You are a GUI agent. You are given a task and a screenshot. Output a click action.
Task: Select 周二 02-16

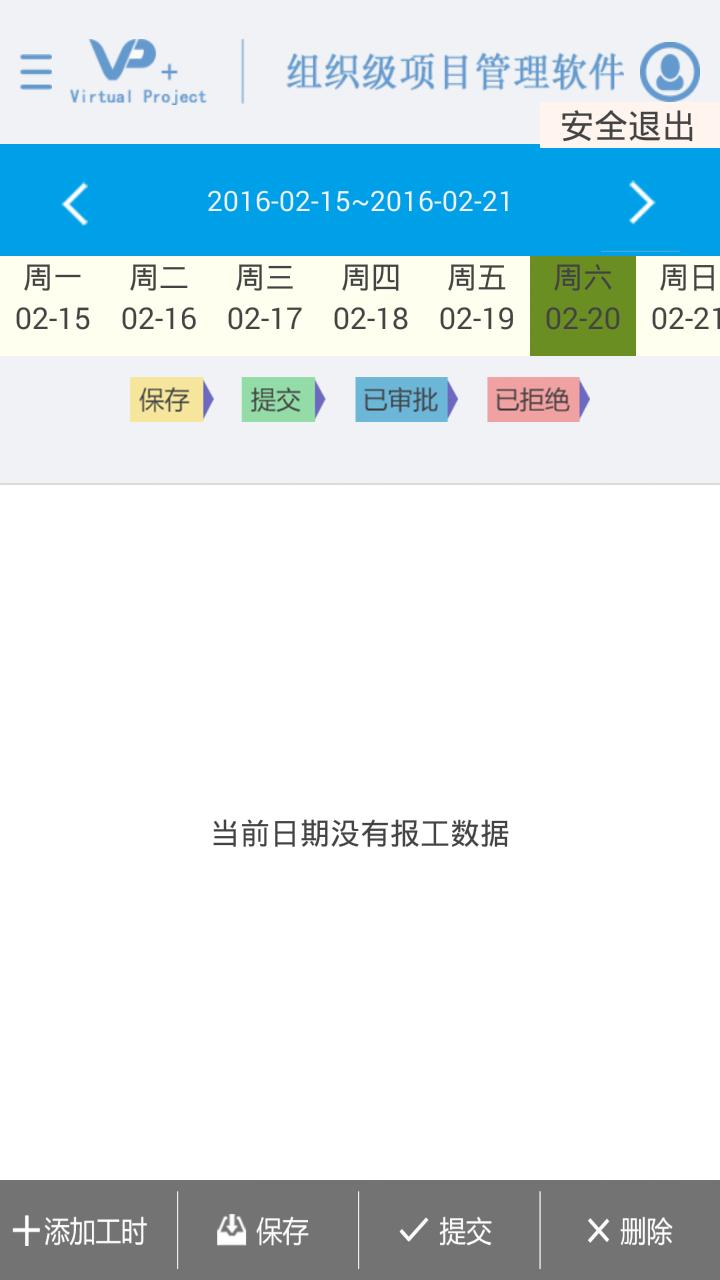pyautogui.click(x=159, y=299)
